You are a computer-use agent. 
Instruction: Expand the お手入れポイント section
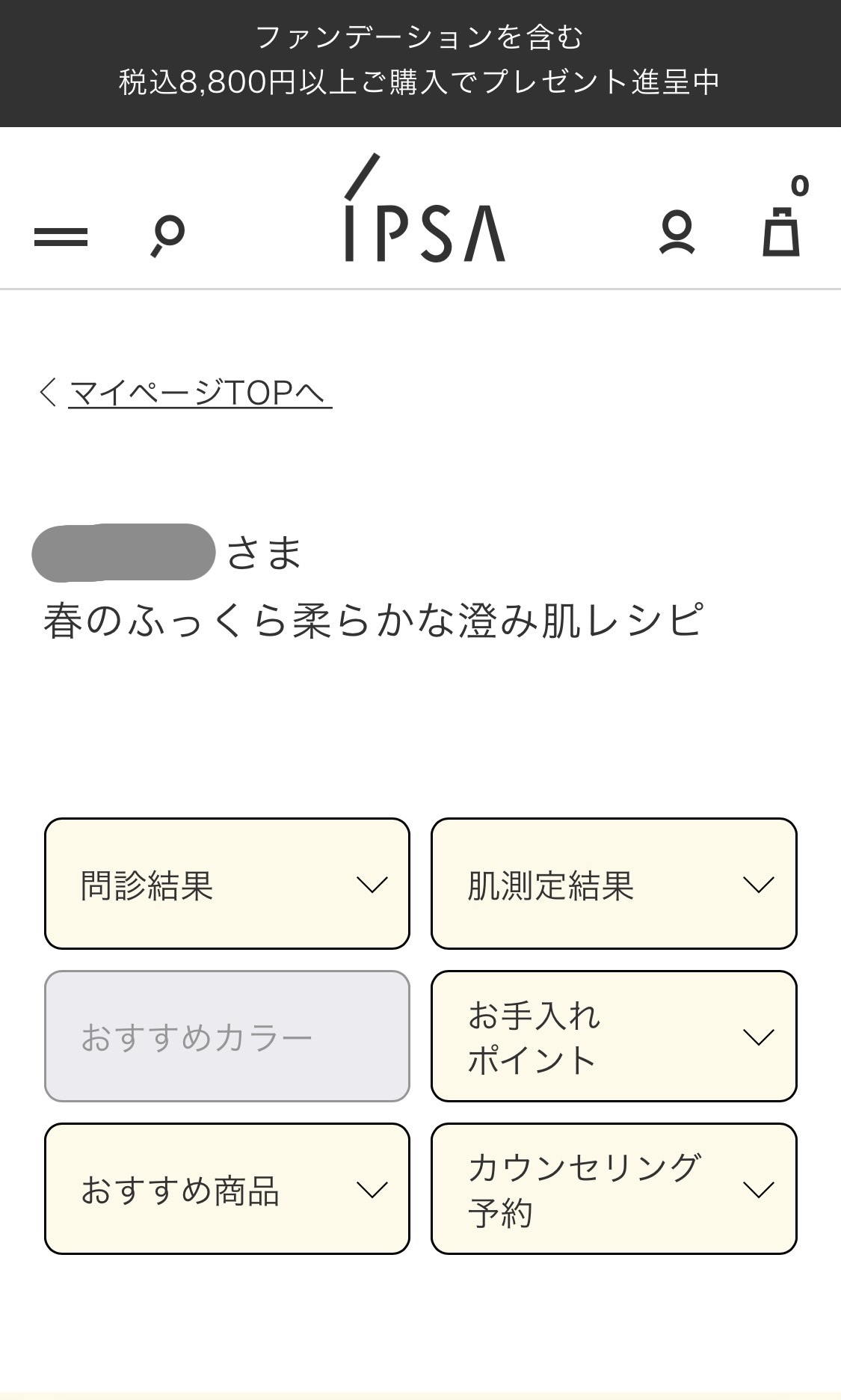(x=614, y=1037)
